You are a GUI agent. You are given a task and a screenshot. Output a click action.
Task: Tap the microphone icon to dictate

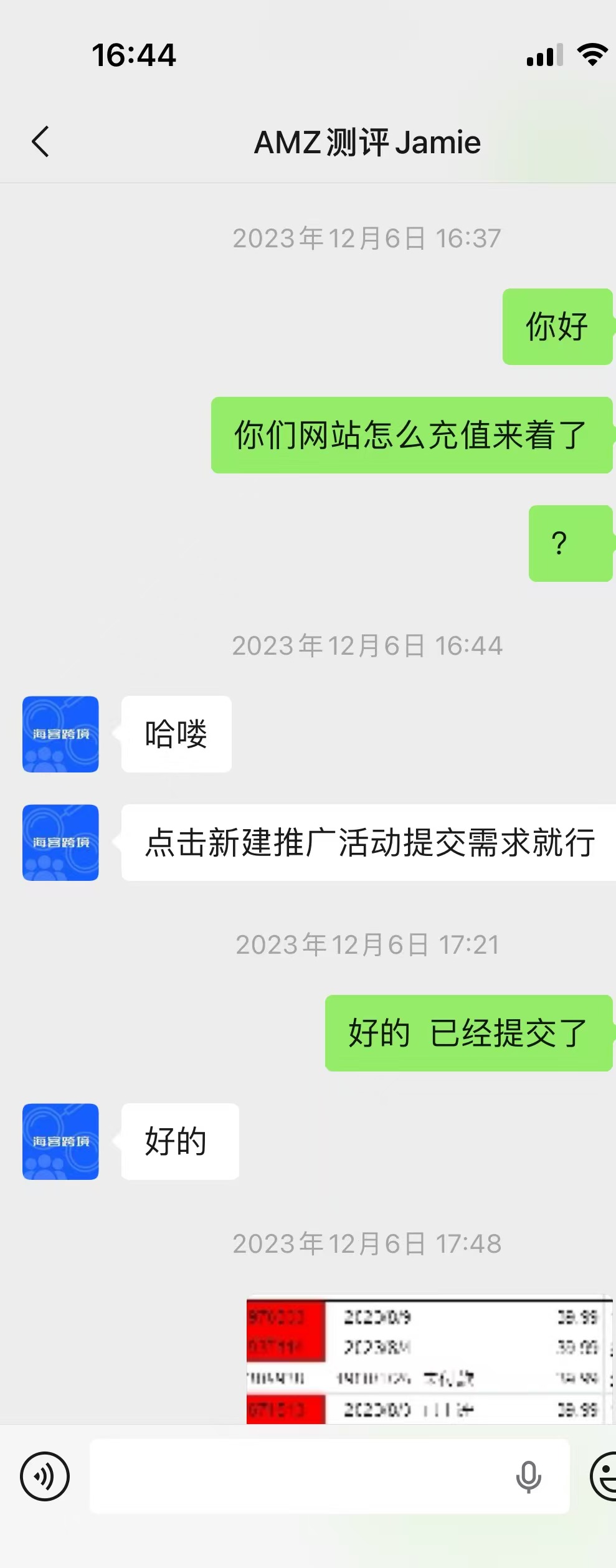[530, 1476]
